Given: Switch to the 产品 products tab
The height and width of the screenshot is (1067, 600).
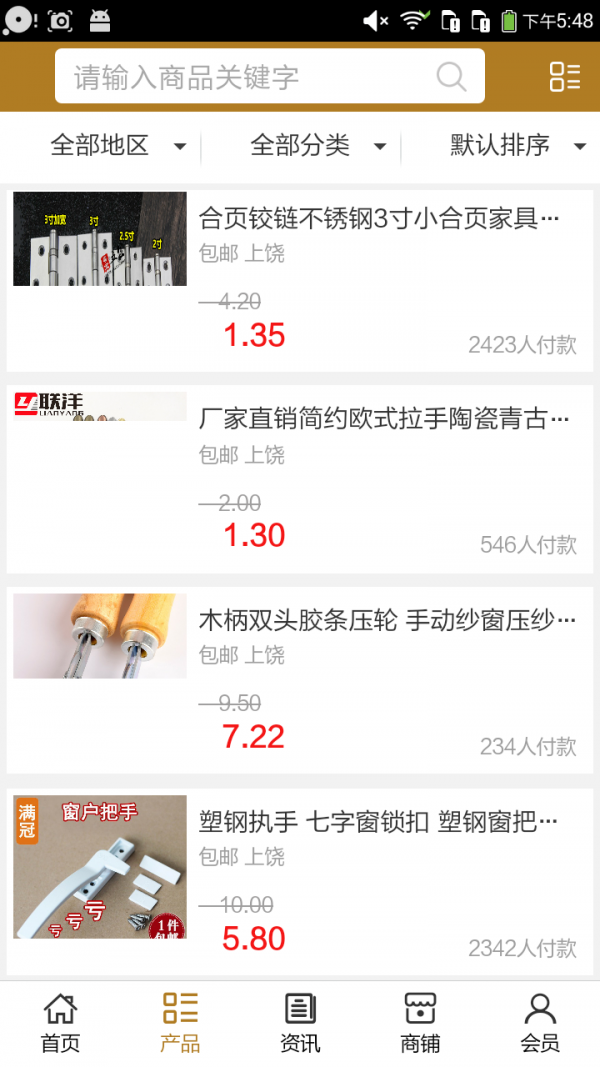Looking at the screenshot, I should tap(180, 1023).
